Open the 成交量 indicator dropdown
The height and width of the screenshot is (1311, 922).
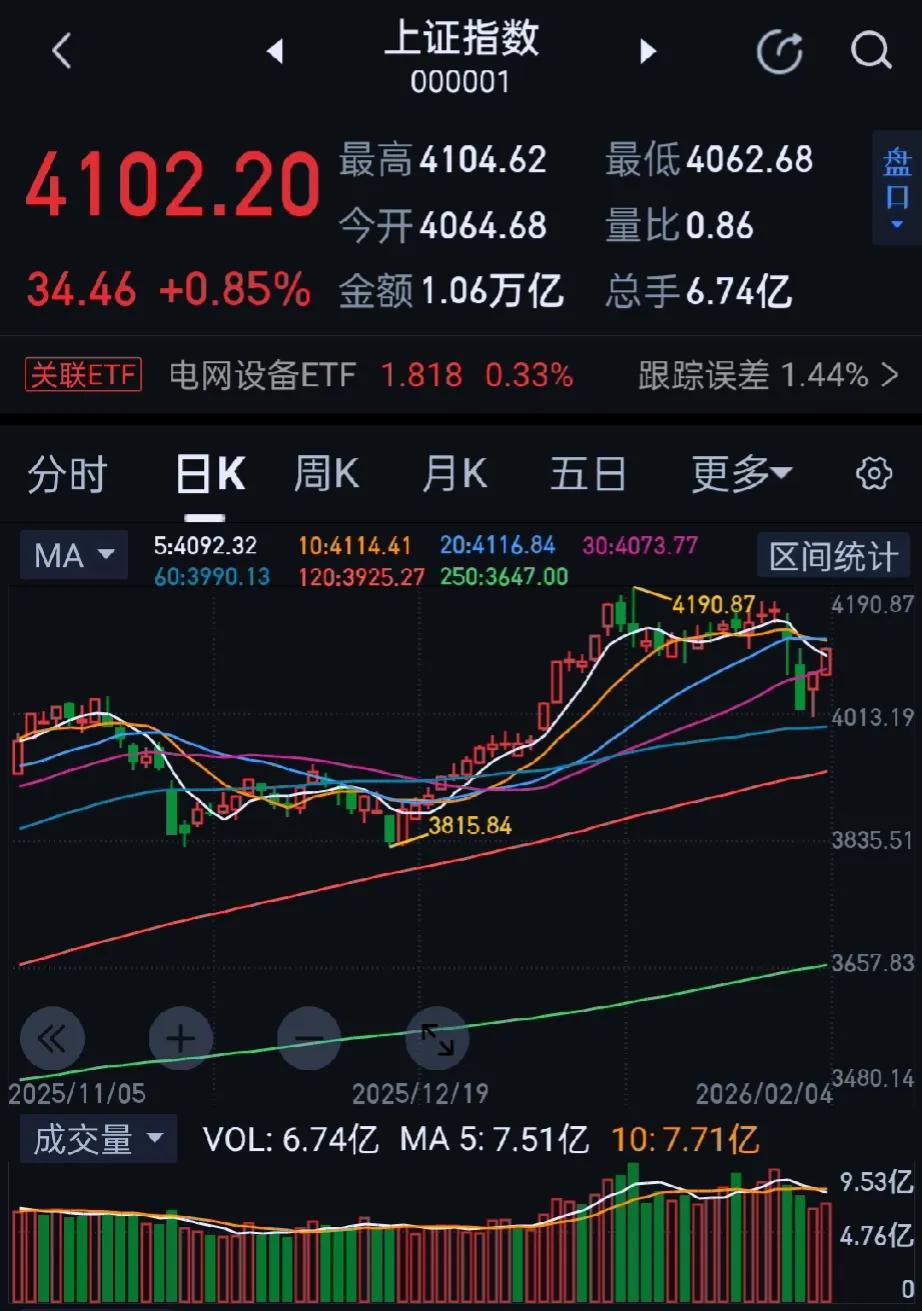(97, 1139)
